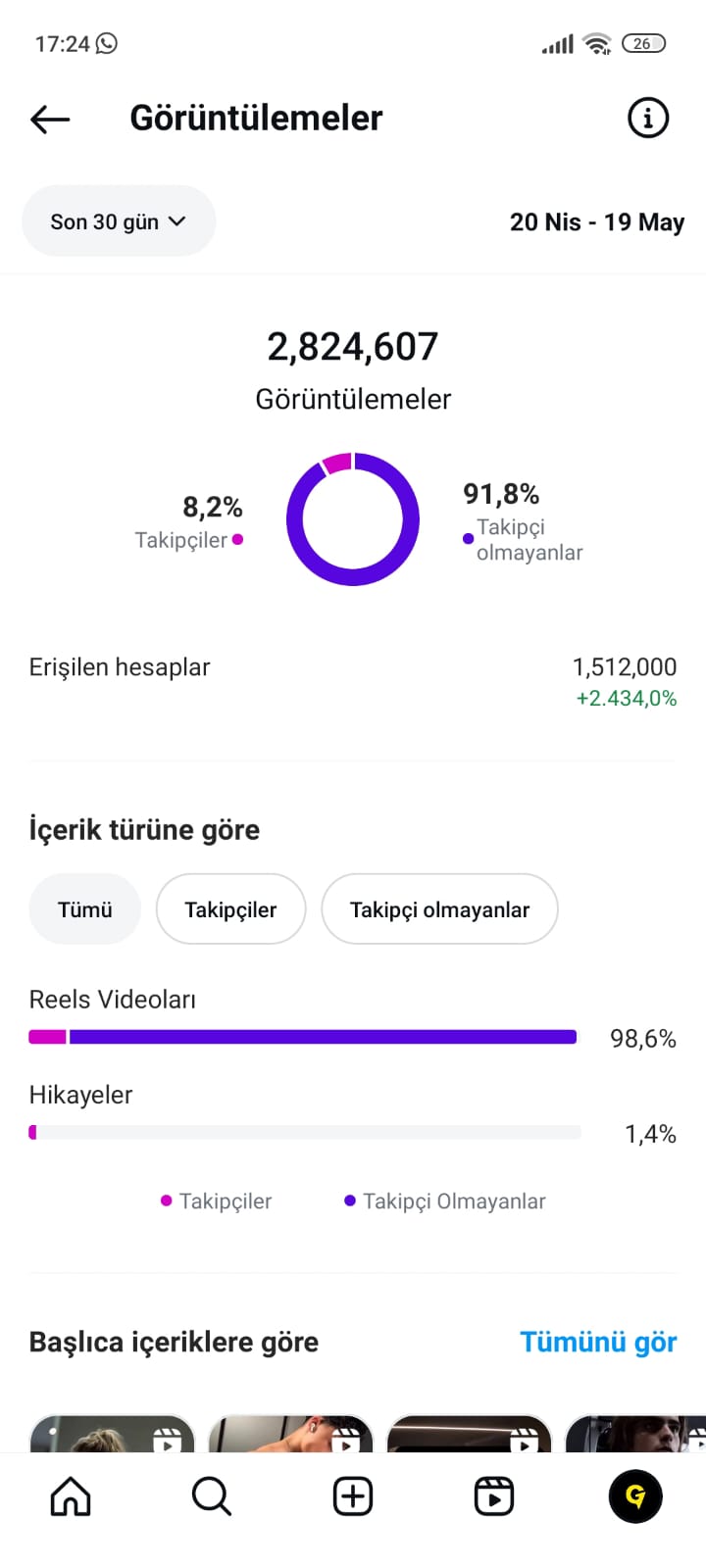
Task: Expand the Son 30 gün dropdown
Action: [119, 221]
